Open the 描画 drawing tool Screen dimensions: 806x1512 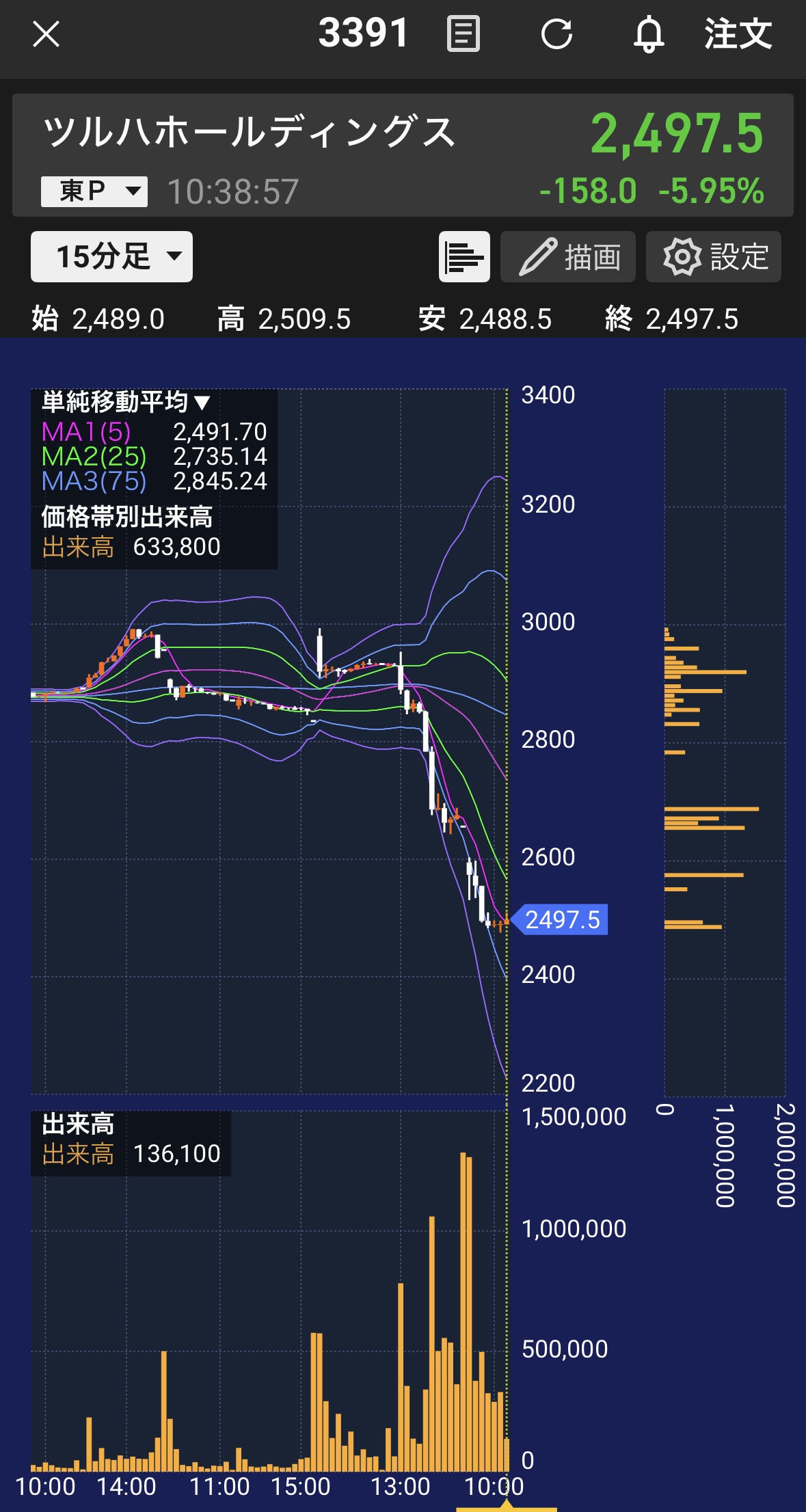click(568, 257)
